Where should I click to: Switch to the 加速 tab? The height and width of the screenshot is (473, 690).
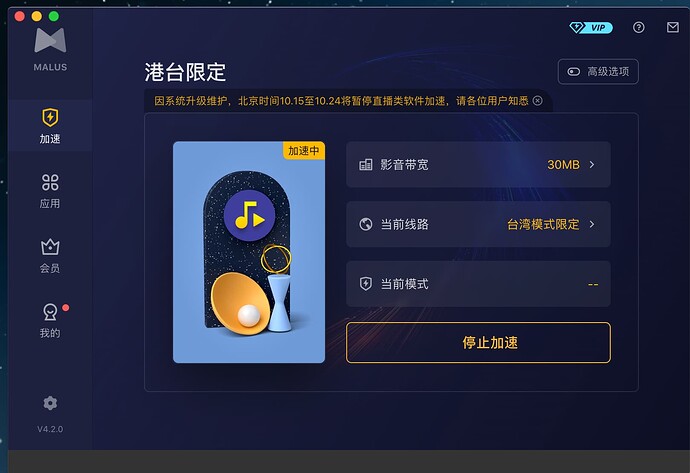pos(50,125)
